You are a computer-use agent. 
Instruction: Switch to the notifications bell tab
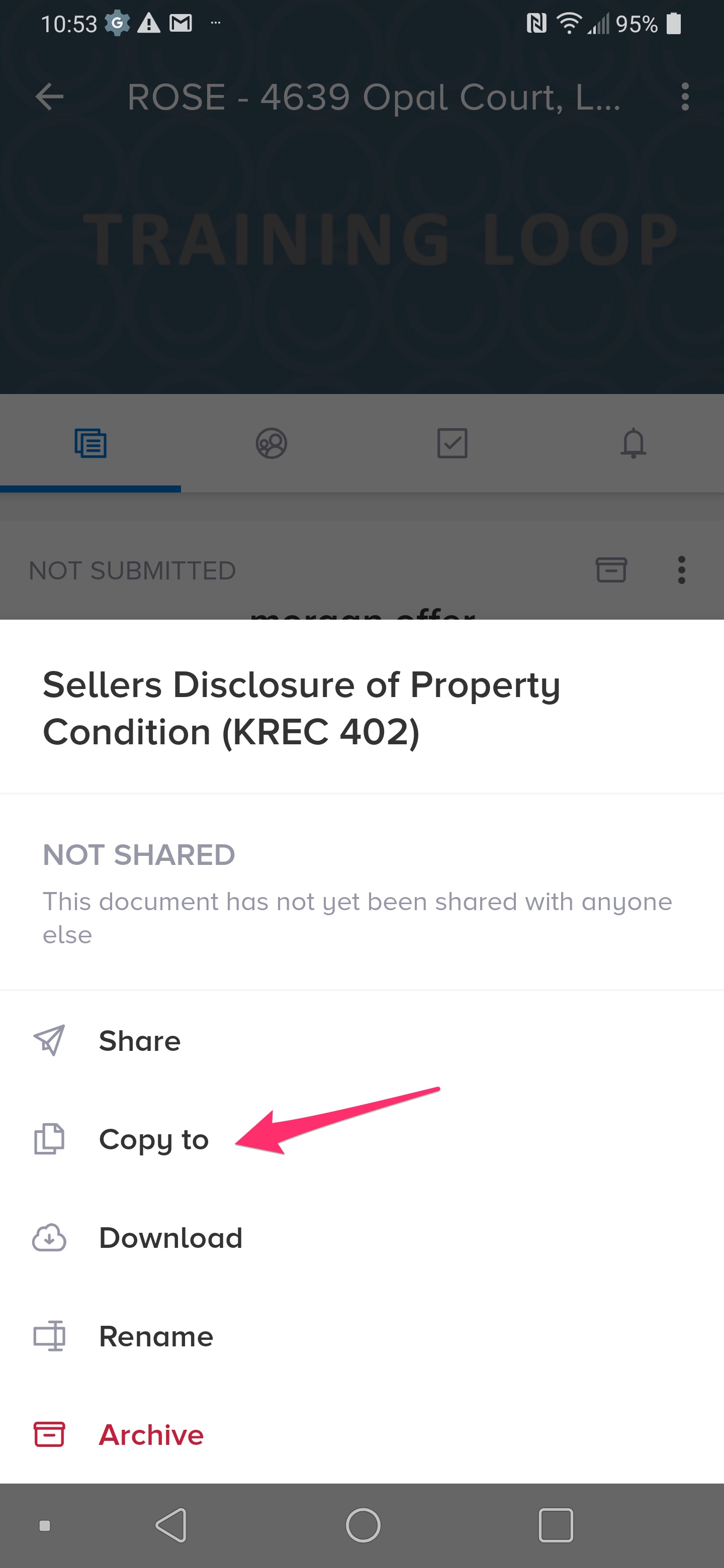633,443
